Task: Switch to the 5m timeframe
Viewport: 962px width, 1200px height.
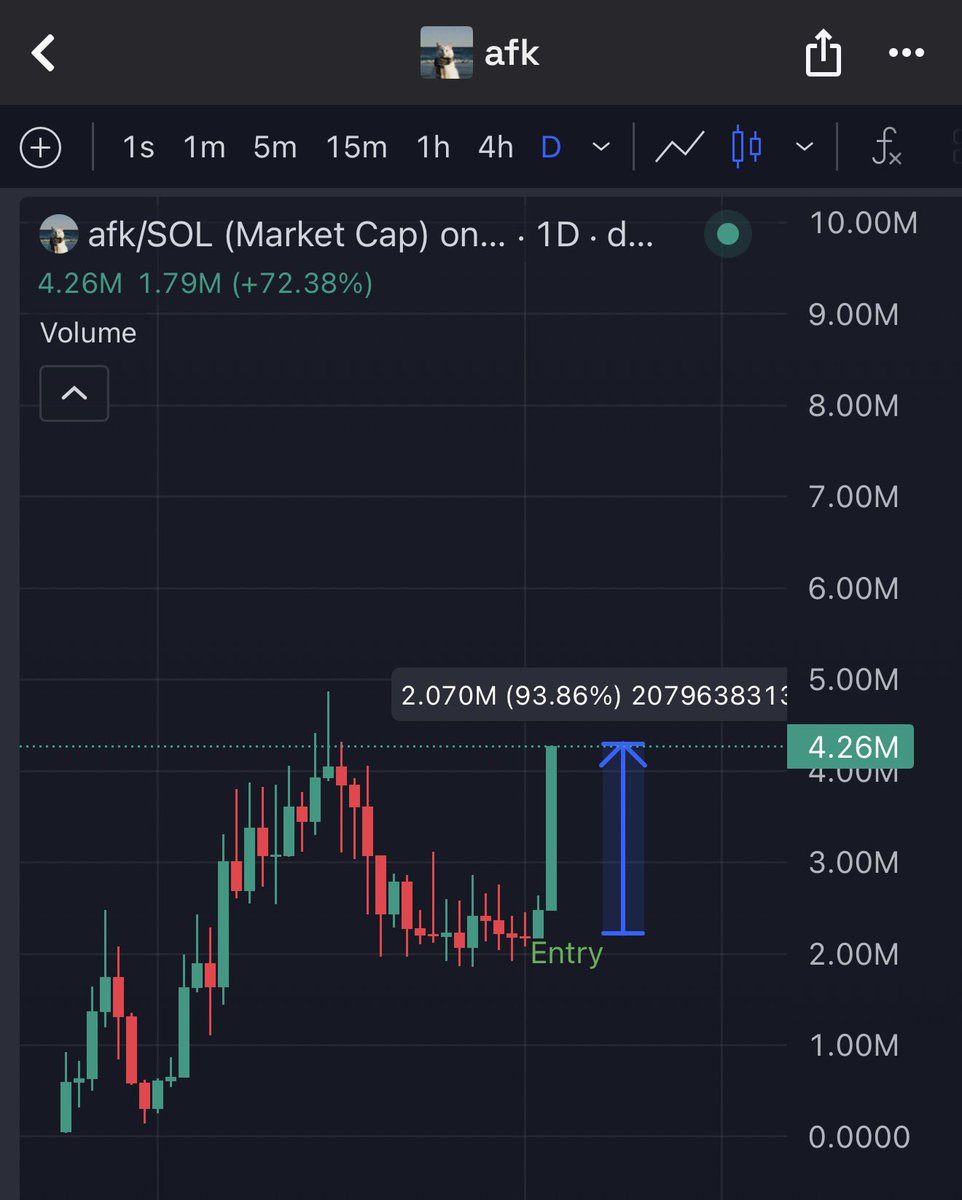Action: [x=275, y=148]
